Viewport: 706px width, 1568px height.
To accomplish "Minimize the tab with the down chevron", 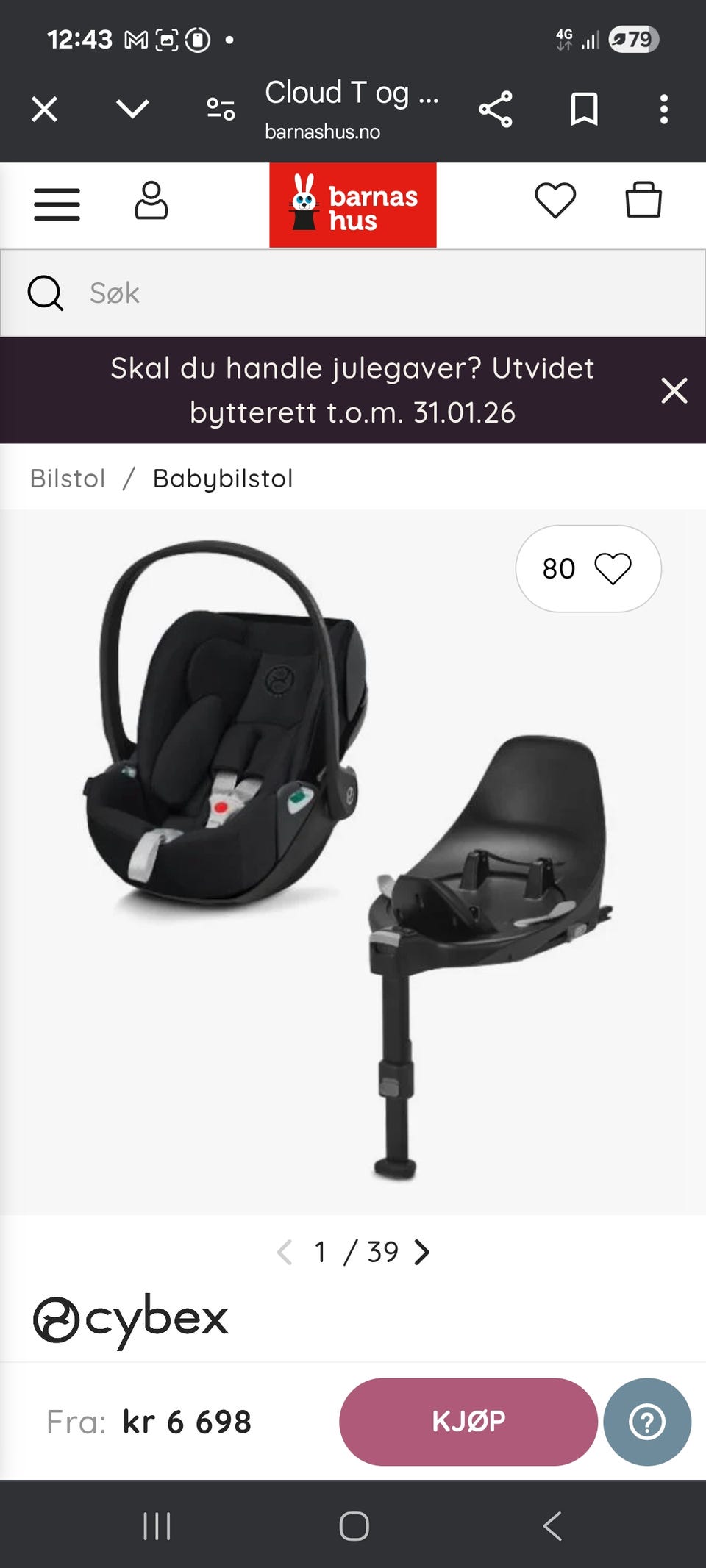I will (132, 110).
